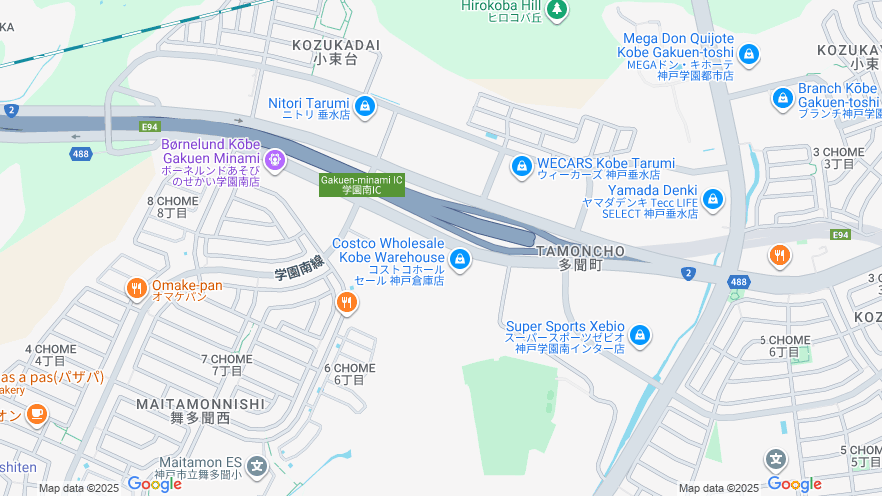882x496 pixels.
Task: Open the Mega Don Quijote Kobe Gakuen-toshi pin
Action: (749, 54)
